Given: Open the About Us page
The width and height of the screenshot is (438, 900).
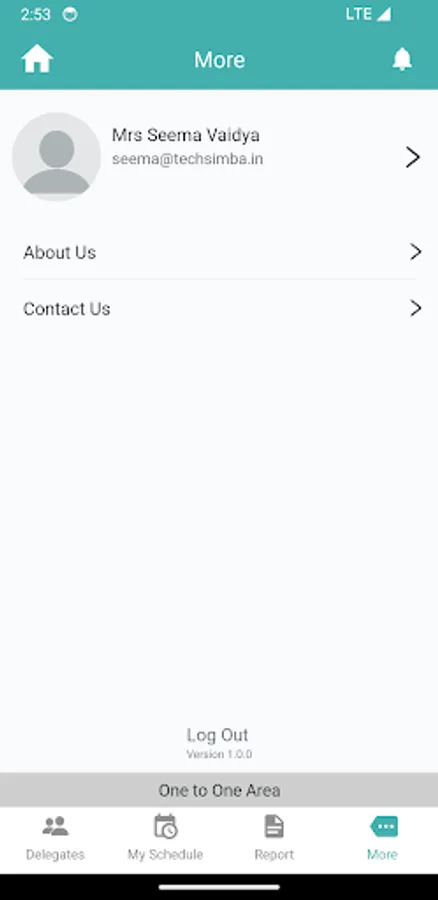Looking at the screenshot, I should (x=219, y=252).
